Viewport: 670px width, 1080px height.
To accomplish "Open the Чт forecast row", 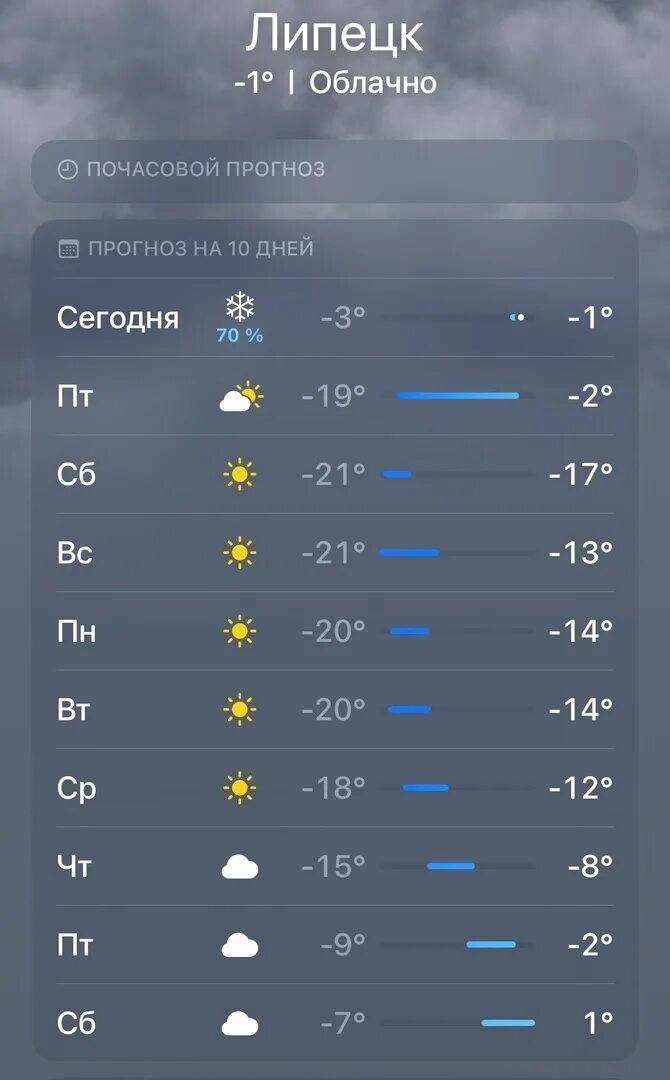I will [x=335, y=867].
